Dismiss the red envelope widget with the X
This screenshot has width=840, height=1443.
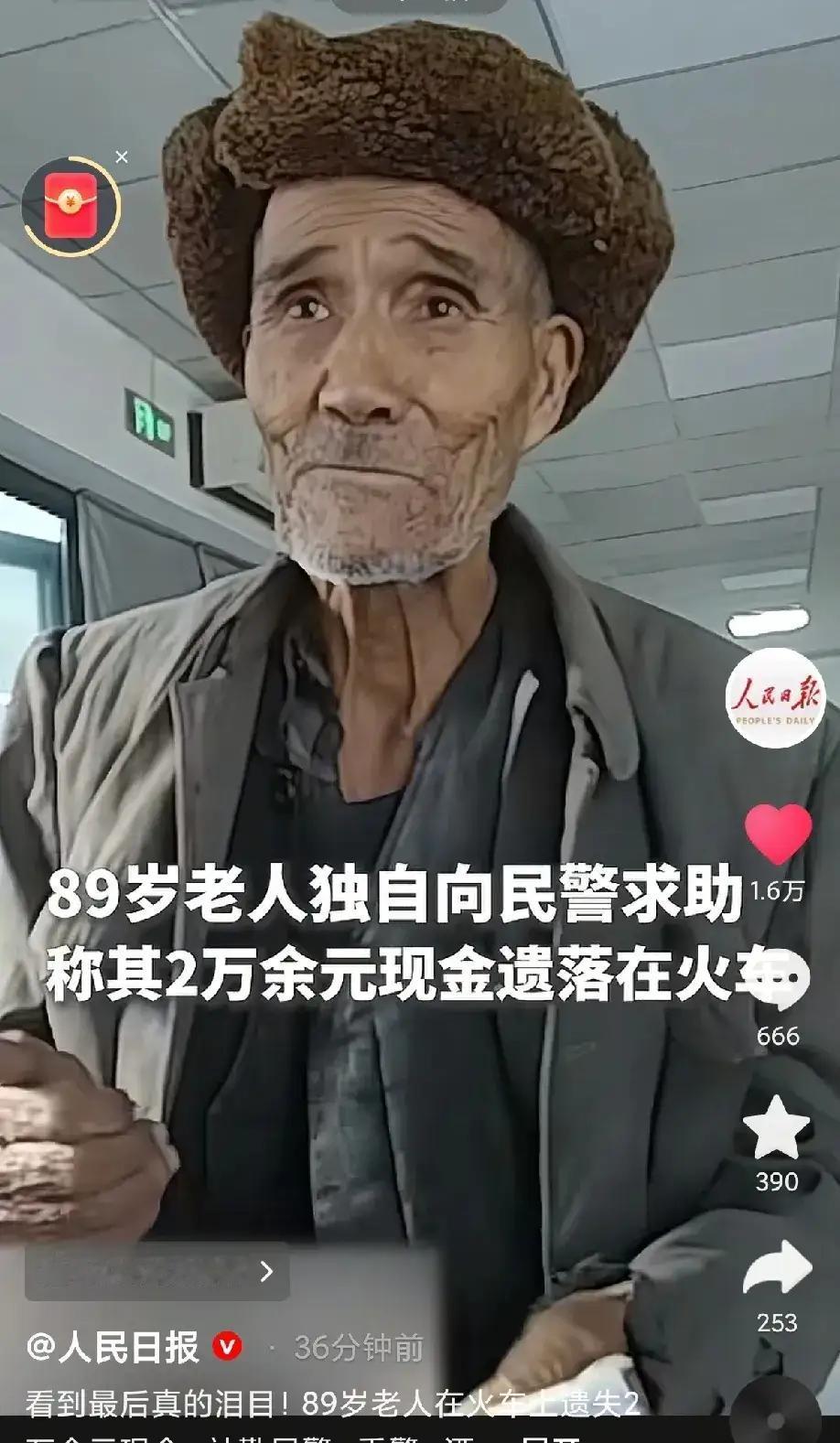click(x=120, y=156)
